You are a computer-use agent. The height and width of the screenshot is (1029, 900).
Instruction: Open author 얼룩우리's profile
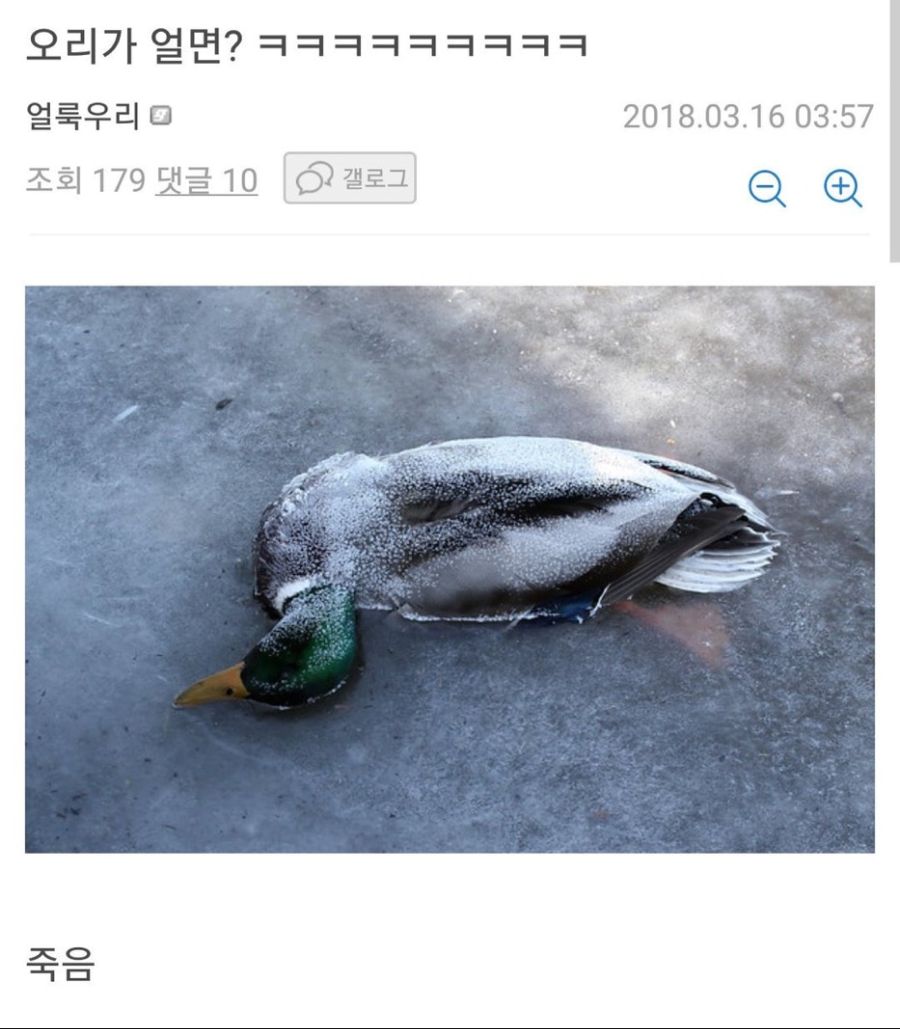[84, 116]
